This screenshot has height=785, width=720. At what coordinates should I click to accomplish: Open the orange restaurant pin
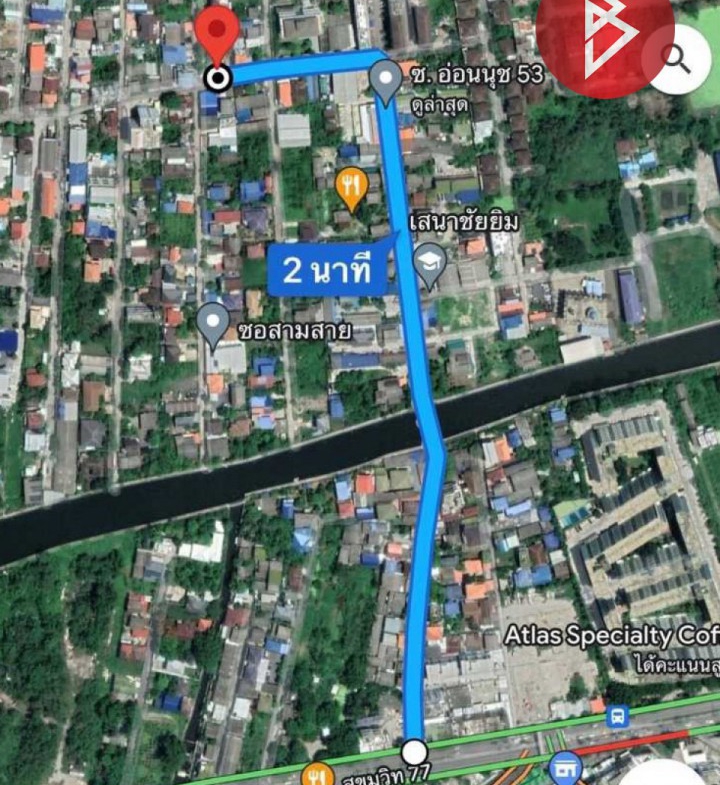pyautogui.click(x=351, y=186)
